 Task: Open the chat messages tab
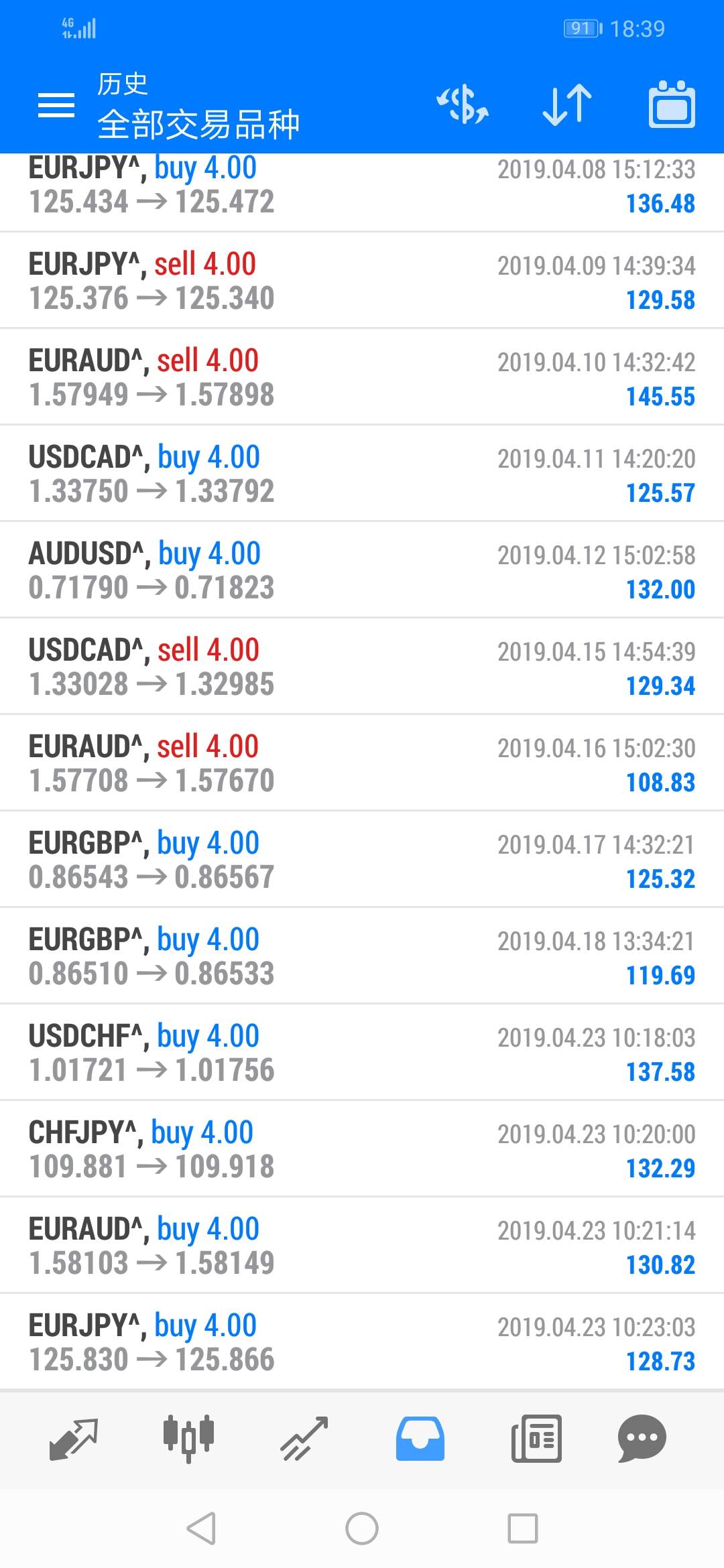click(642, 1439)
